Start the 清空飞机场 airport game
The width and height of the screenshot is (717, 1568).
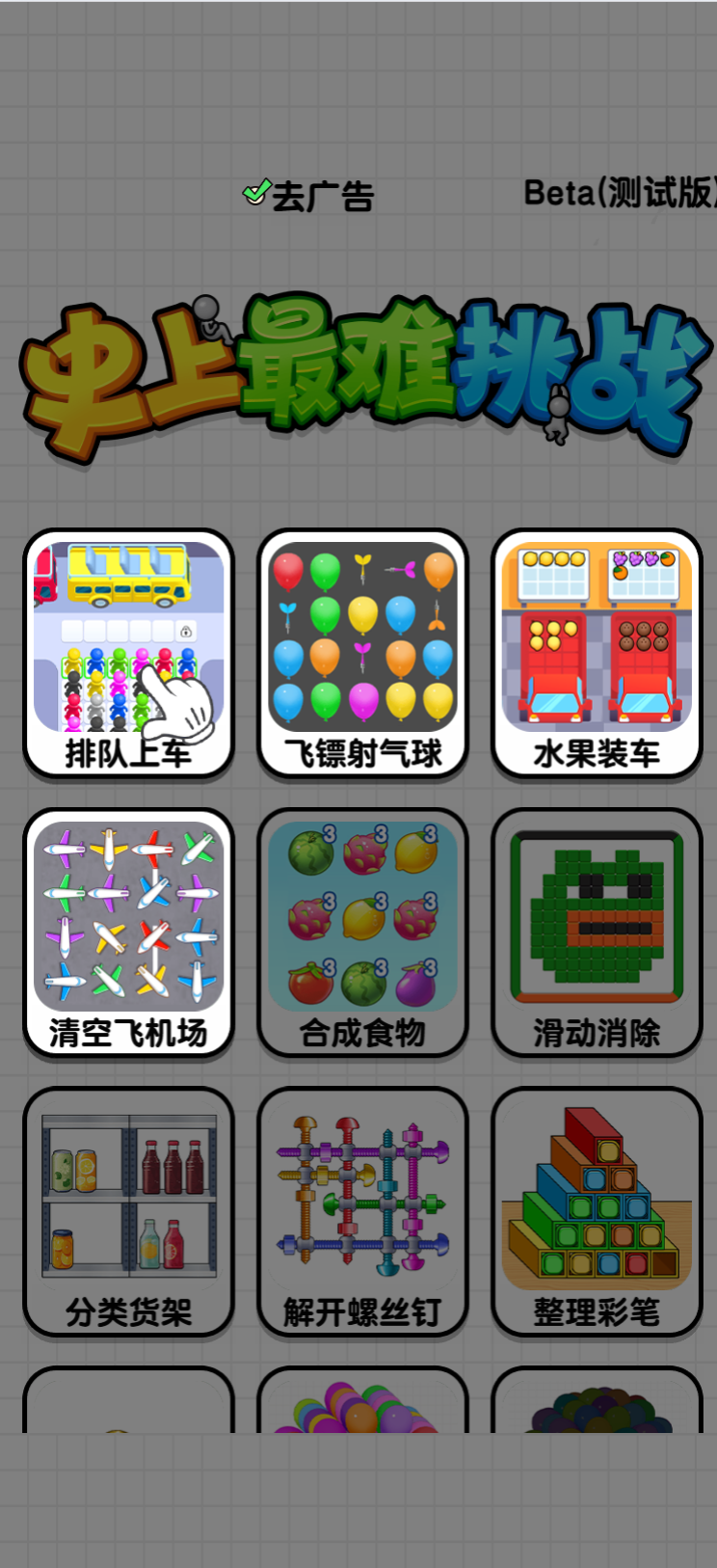(x=128, y=933)
